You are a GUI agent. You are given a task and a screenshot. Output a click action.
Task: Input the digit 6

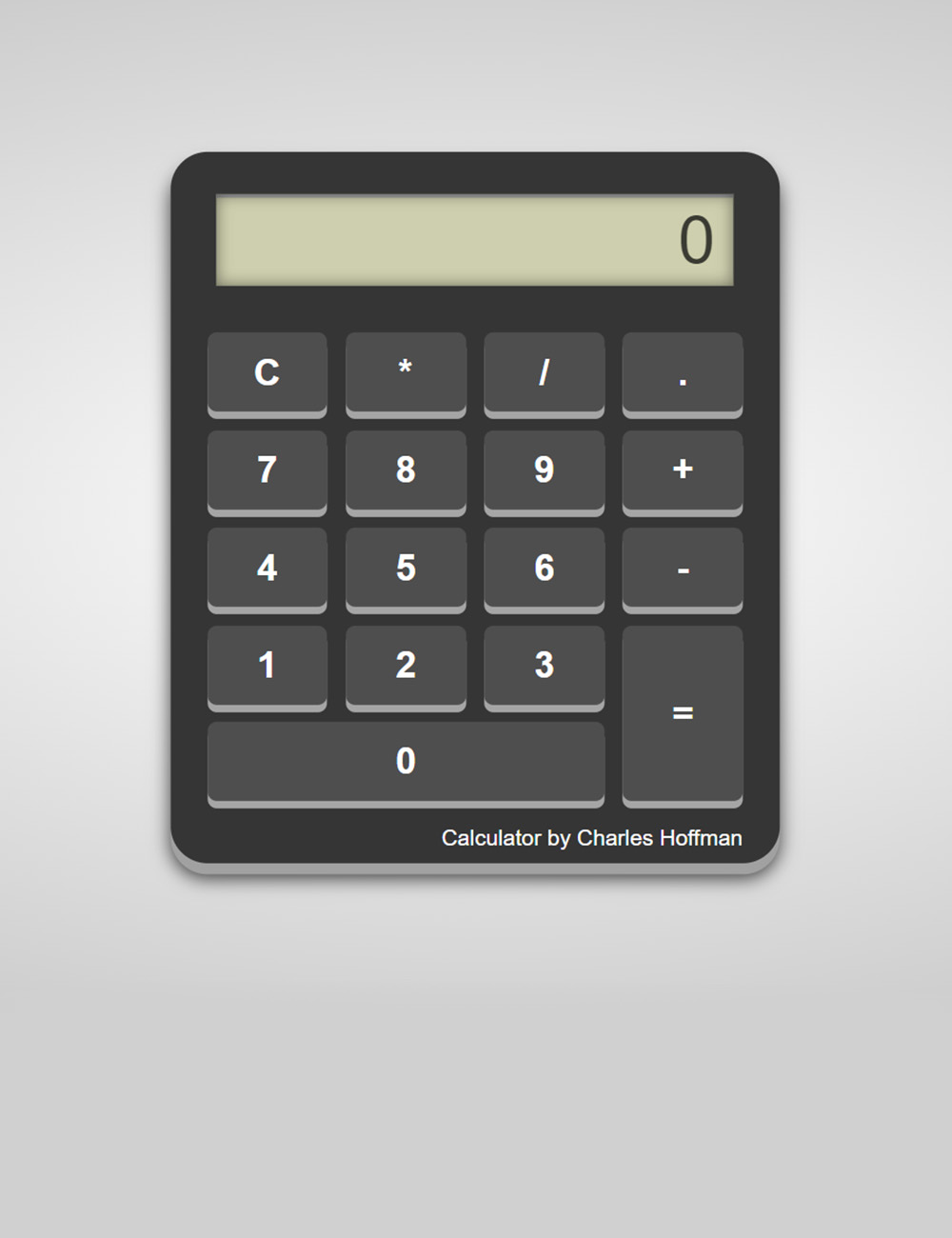544,569
